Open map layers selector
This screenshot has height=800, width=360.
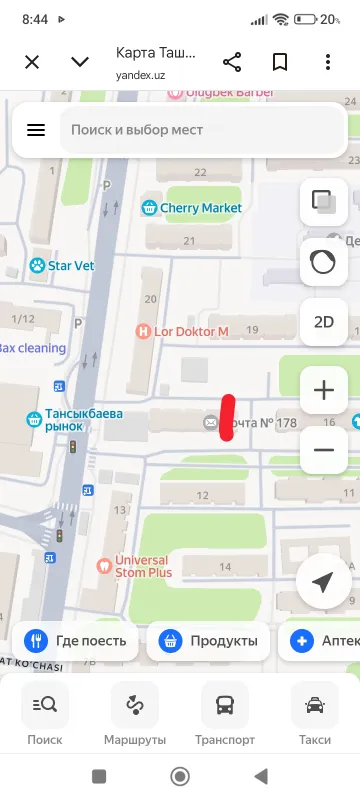click(x=324, y=202)
